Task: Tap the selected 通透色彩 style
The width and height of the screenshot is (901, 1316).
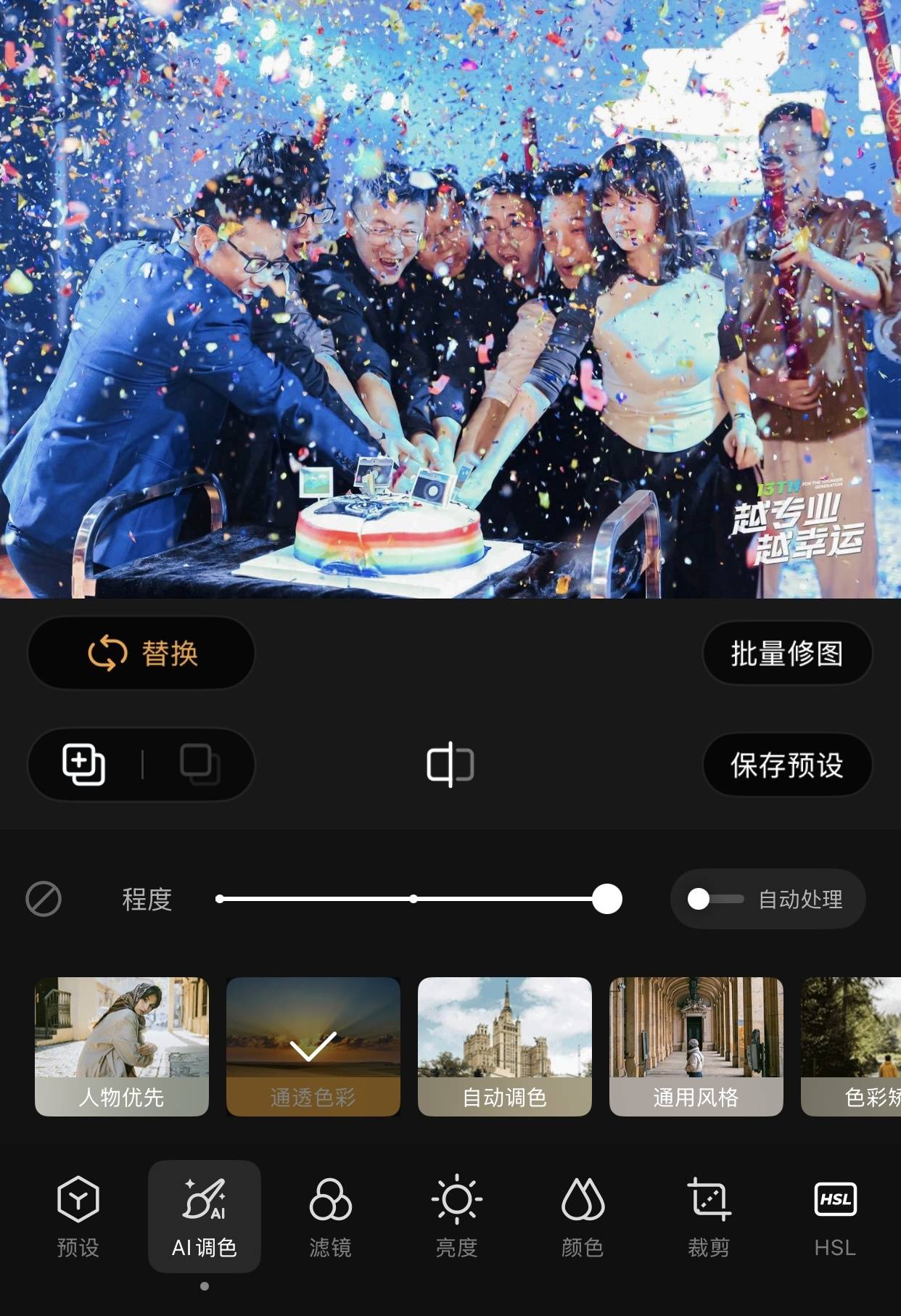Action: [313, 1046]
